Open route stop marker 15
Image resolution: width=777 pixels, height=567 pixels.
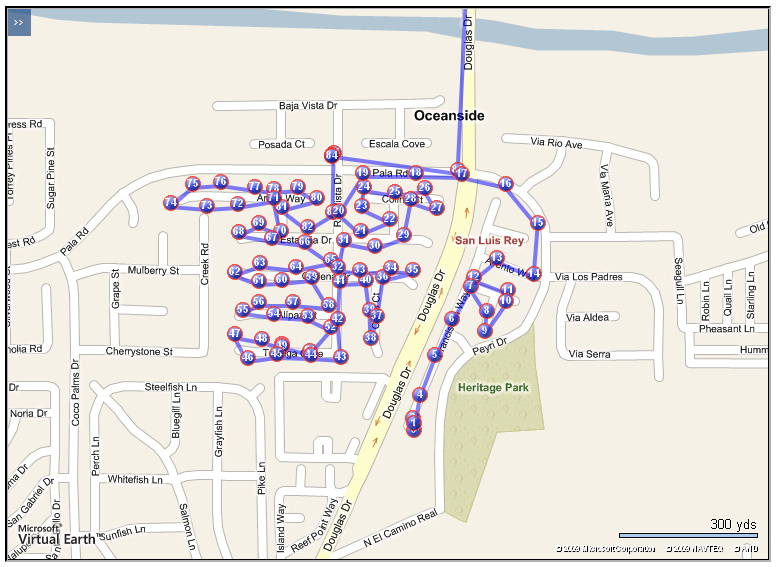pos(538,223)
